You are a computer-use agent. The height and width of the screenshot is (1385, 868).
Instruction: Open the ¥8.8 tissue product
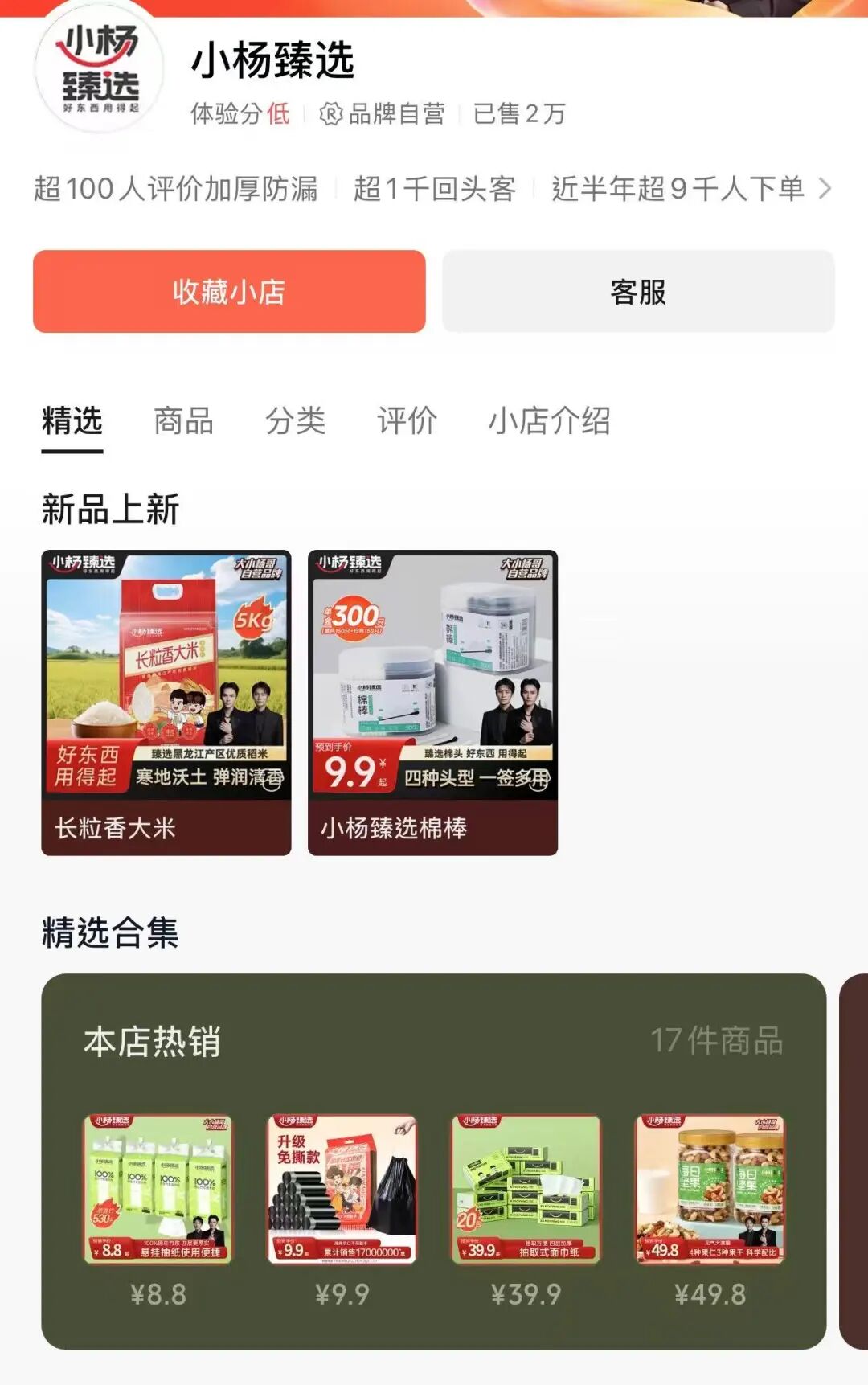point(158,1190)
